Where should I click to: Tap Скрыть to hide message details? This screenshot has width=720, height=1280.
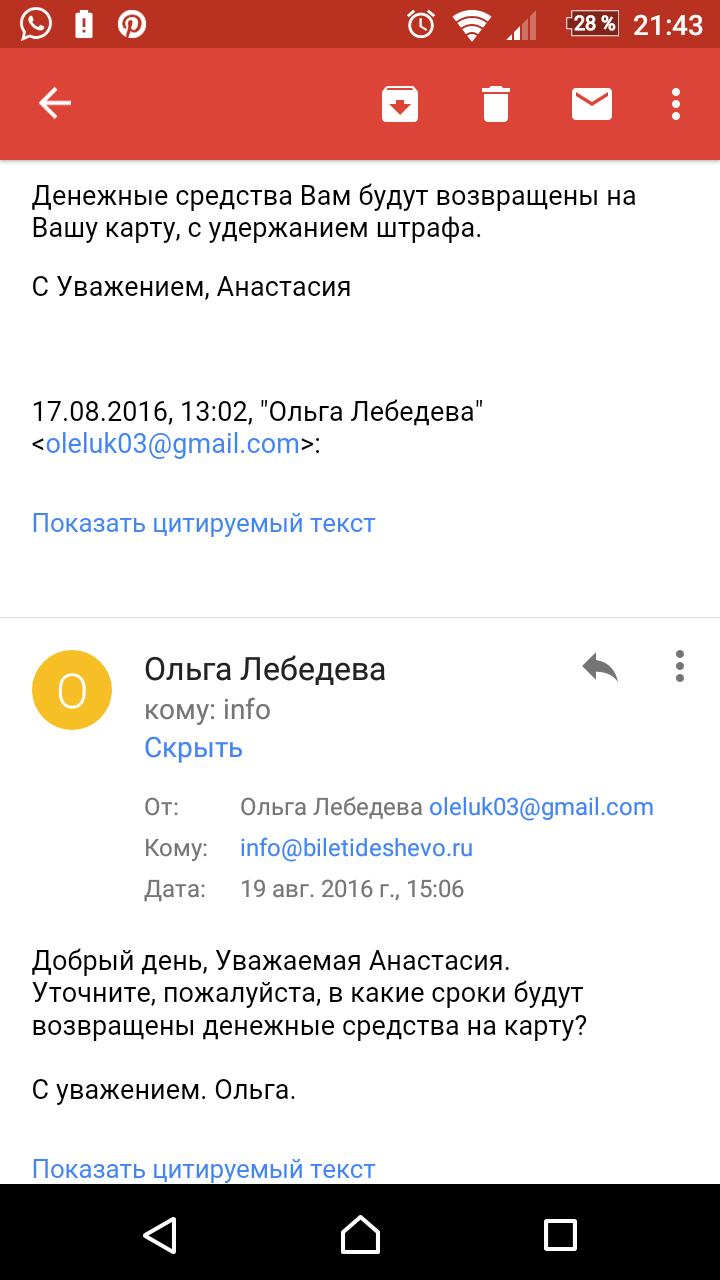click(194, 748)
